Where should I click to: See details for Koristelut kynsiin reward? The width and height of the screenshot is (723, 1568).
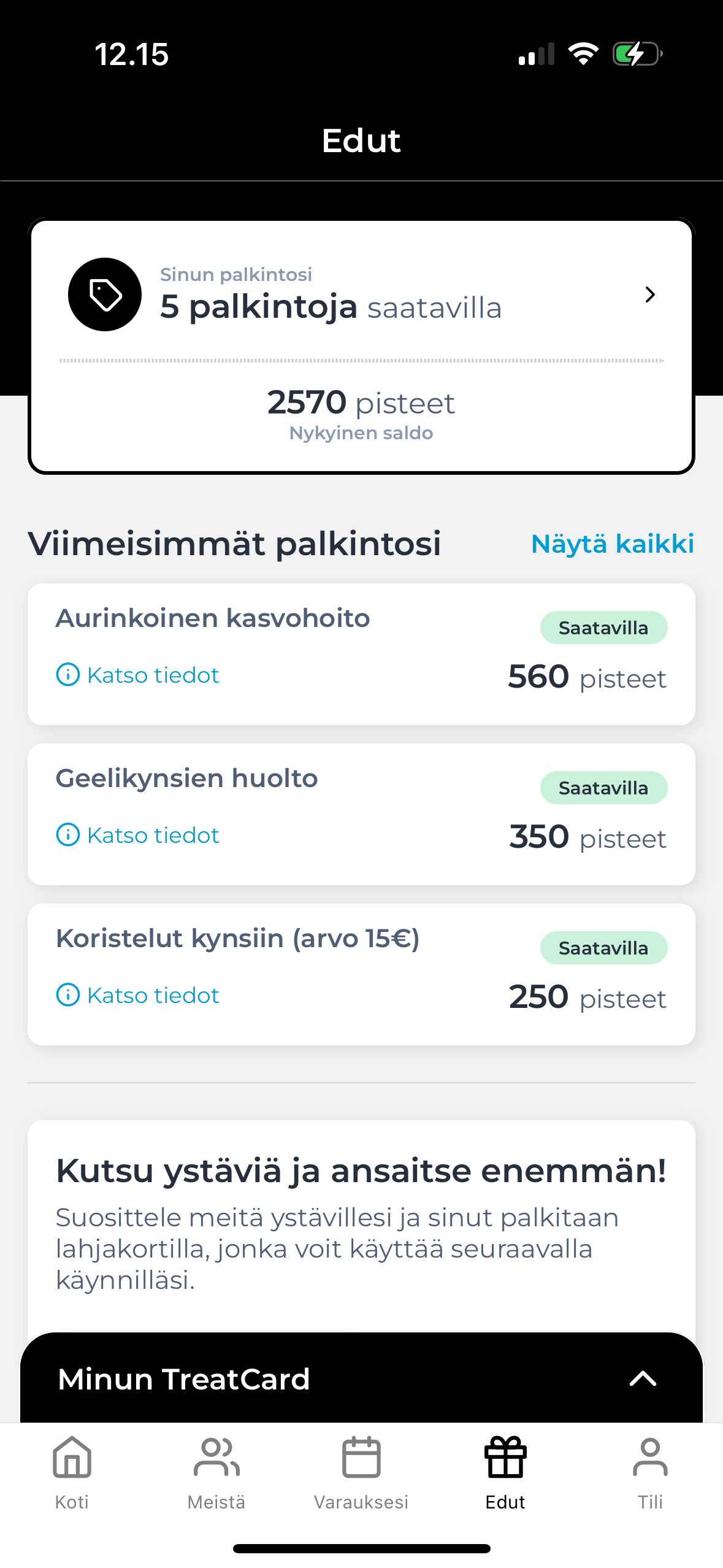(x=138, y=995)
